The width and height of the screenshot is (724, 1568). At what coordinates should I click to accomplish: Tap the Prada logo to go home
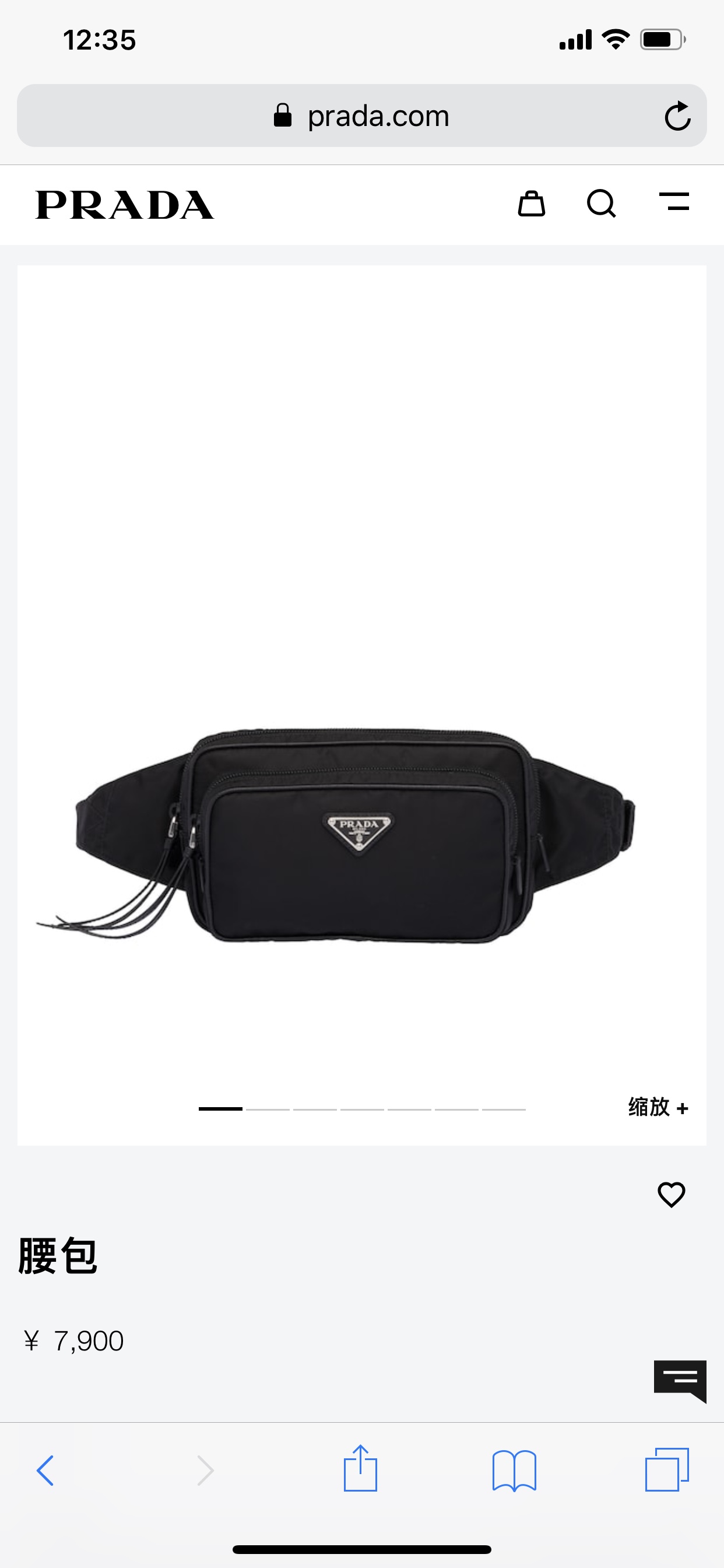click(125, 205)
